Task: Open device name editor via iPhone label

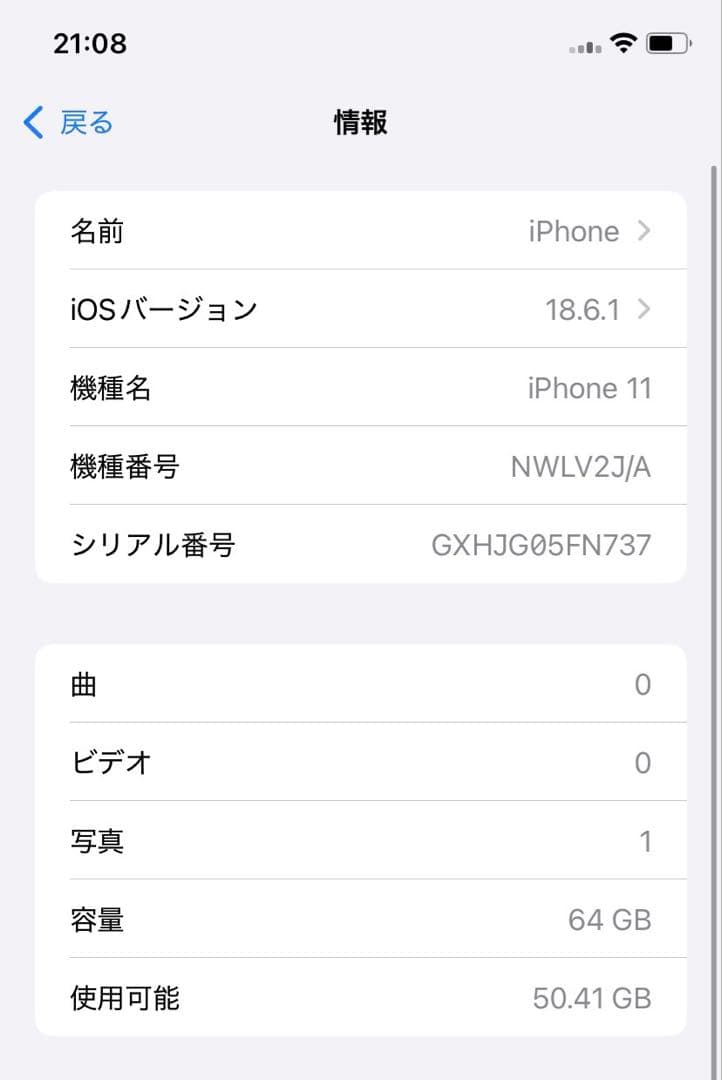Action: [x=573, y=230]
